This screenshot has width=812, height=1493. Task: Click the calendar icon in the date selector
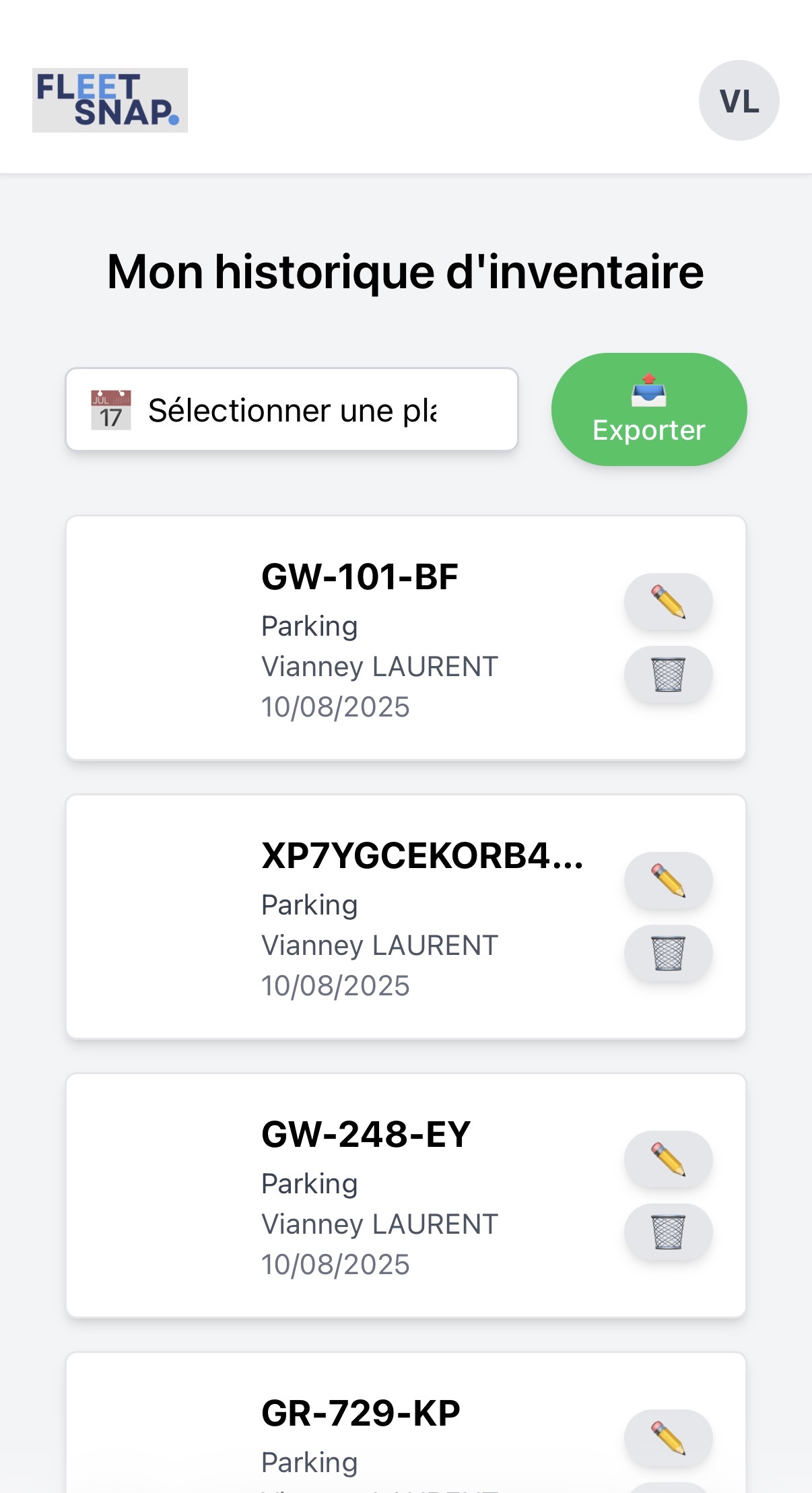pos(110,407)
